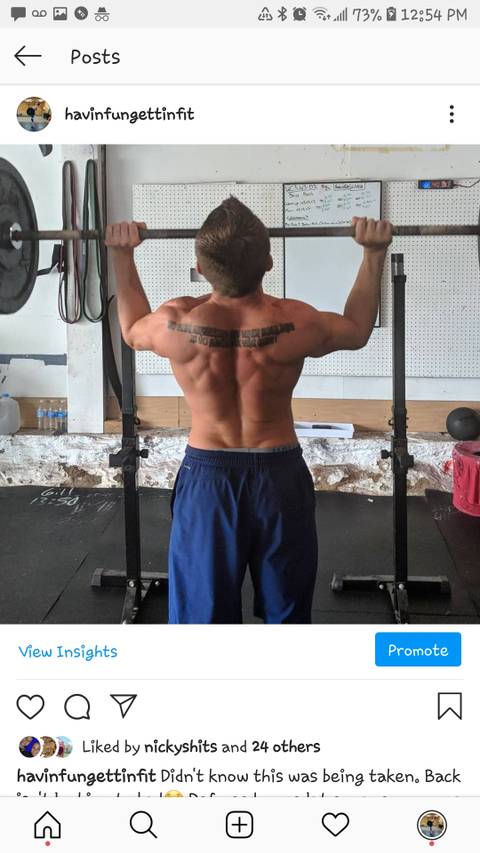
Task: Switch to the Search tab
Action: tap(144, 825)
